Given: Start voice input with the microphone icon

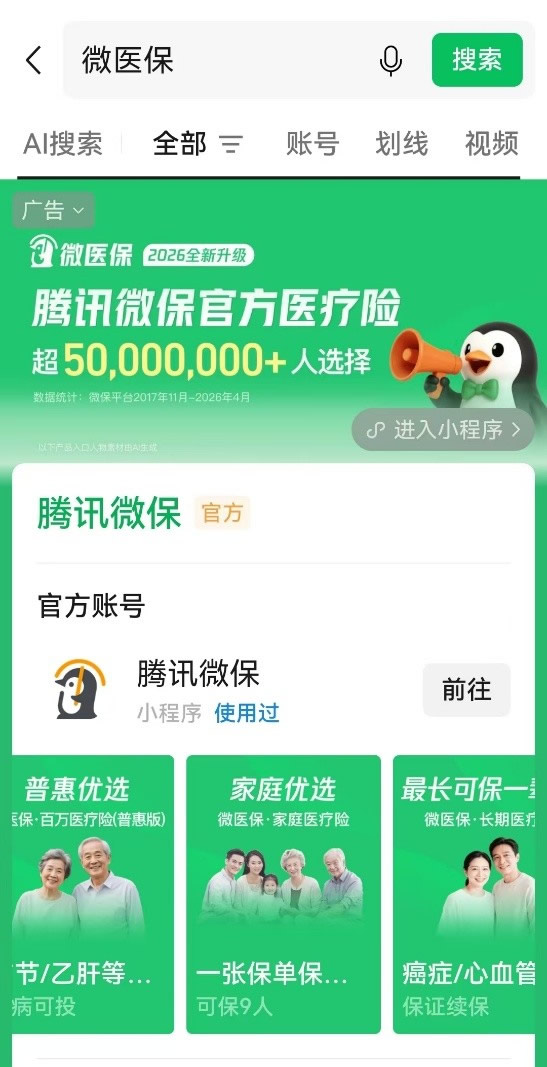Looking at the screenshot, I should (391, 61).
